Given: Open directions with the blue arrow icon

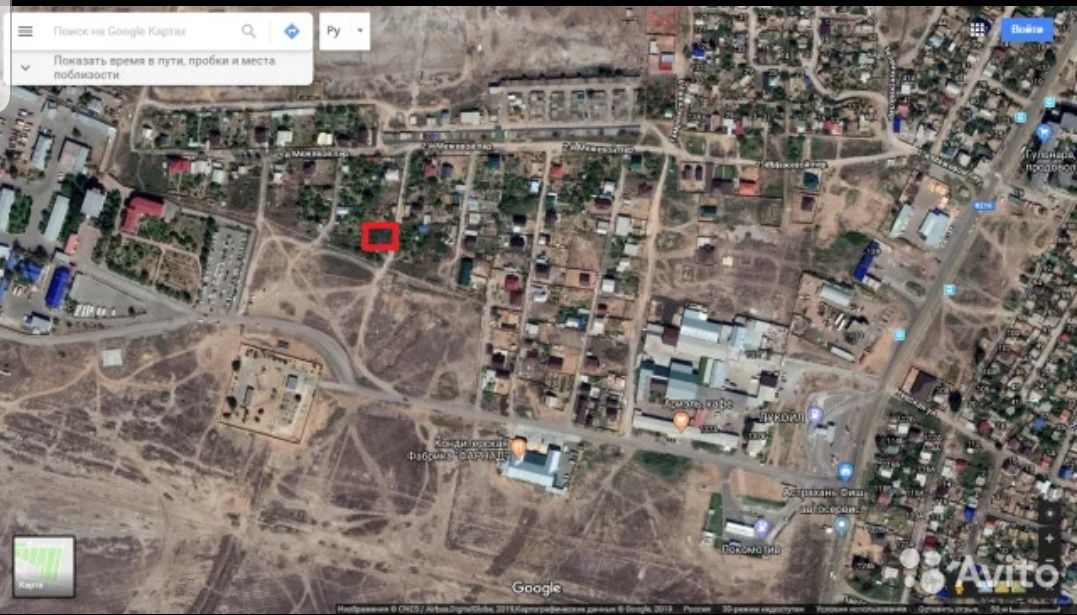Looking at the screenshot, I should [292, 31].
